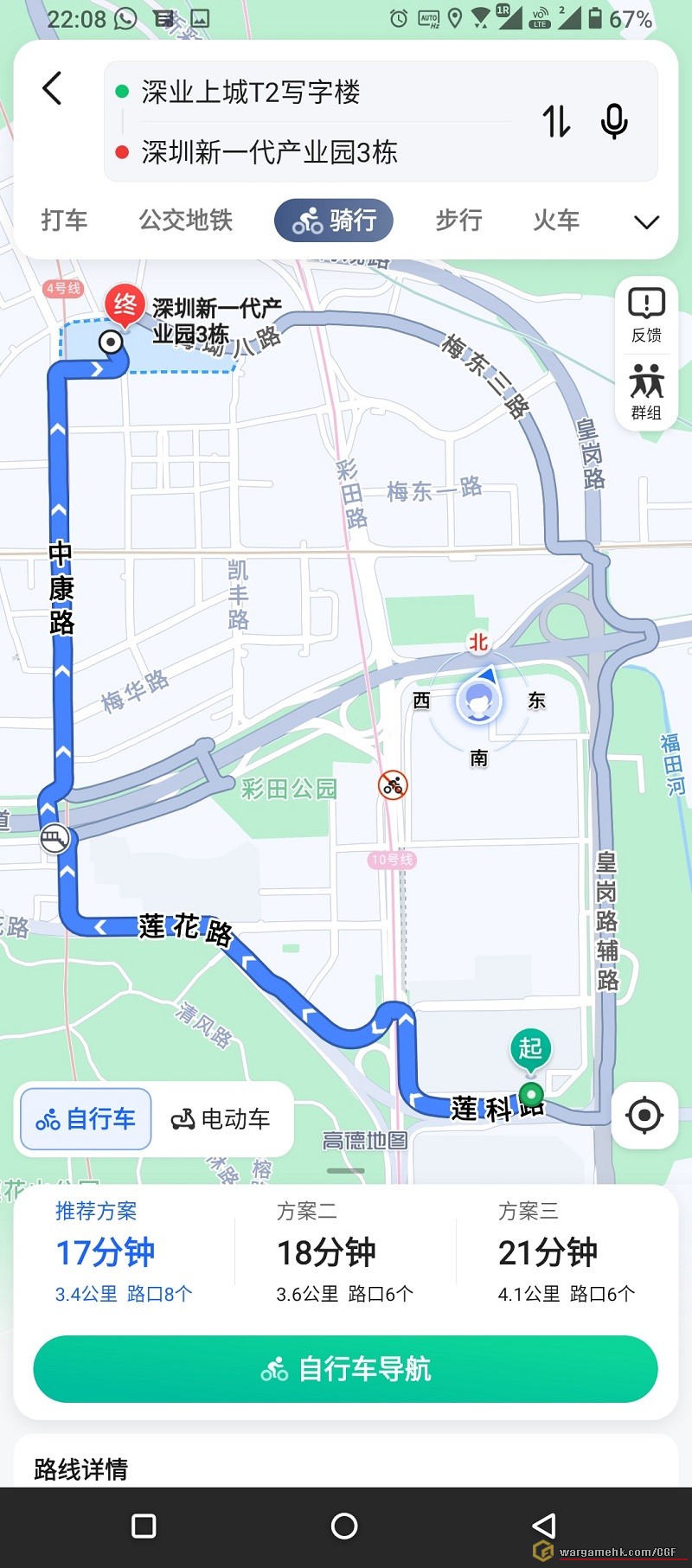Swap start and destination locations

[x=556, y=121]
